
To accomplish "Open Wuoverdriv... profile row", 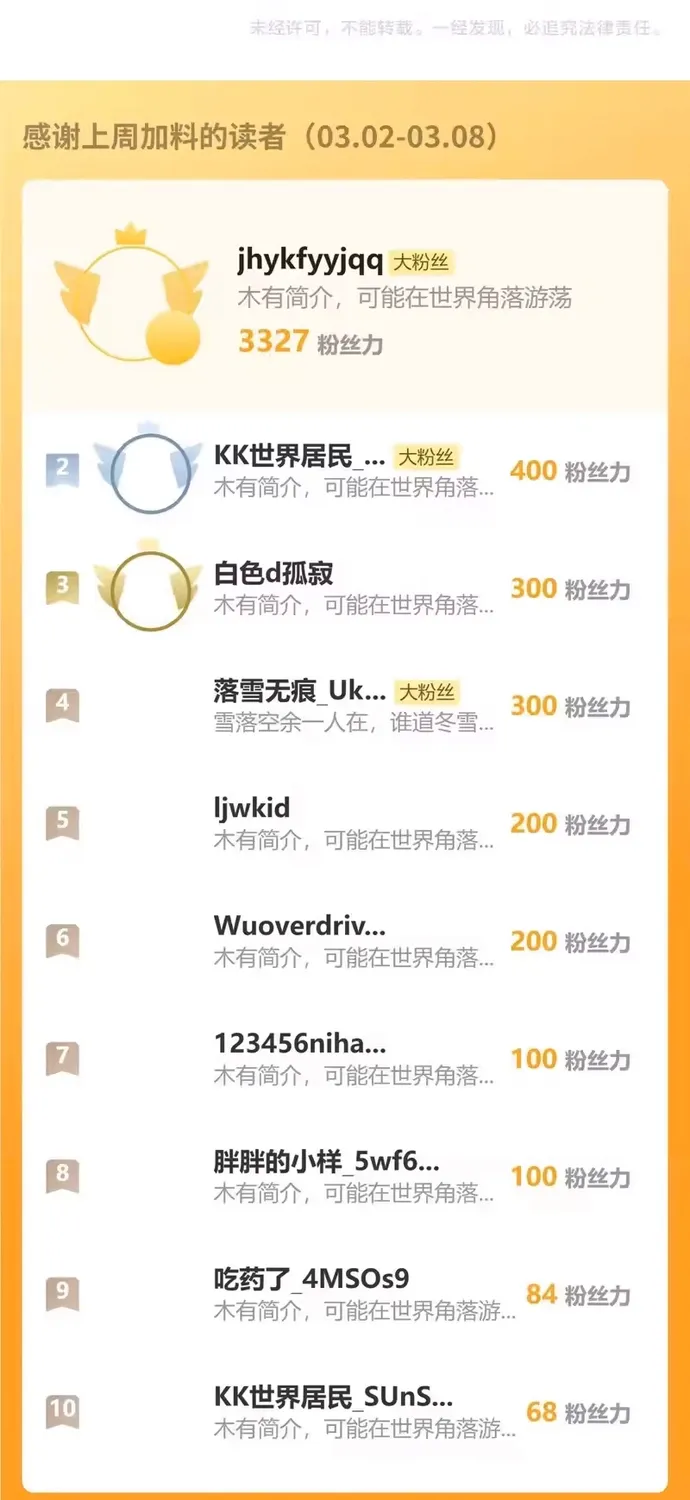I will tap(300, 926).
